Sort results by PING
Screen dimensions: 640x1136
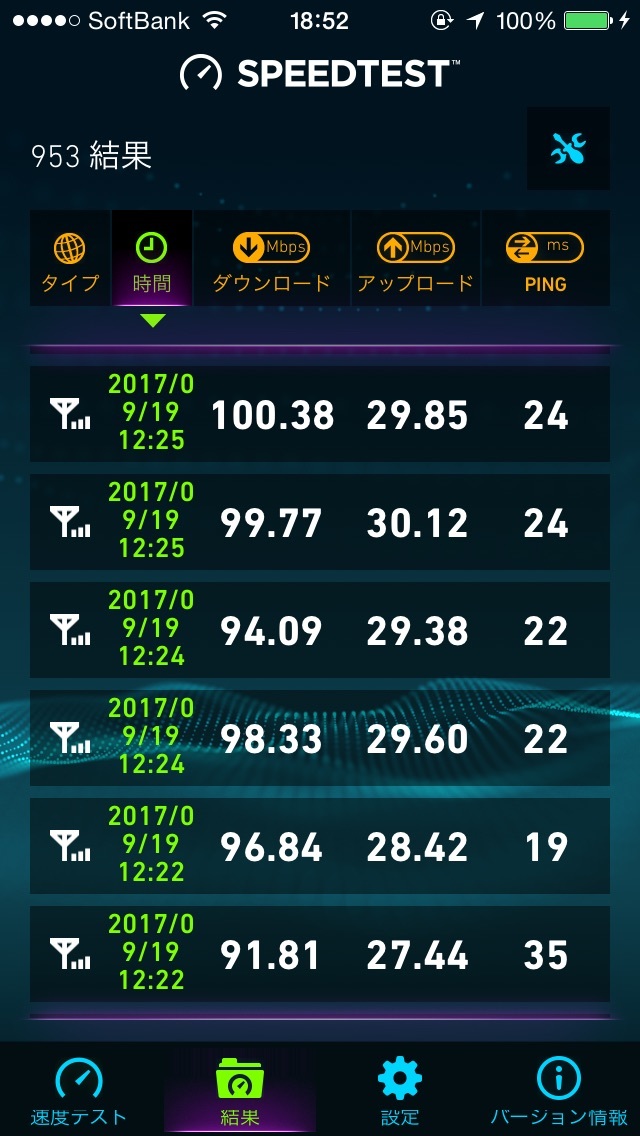click(546, 259)
